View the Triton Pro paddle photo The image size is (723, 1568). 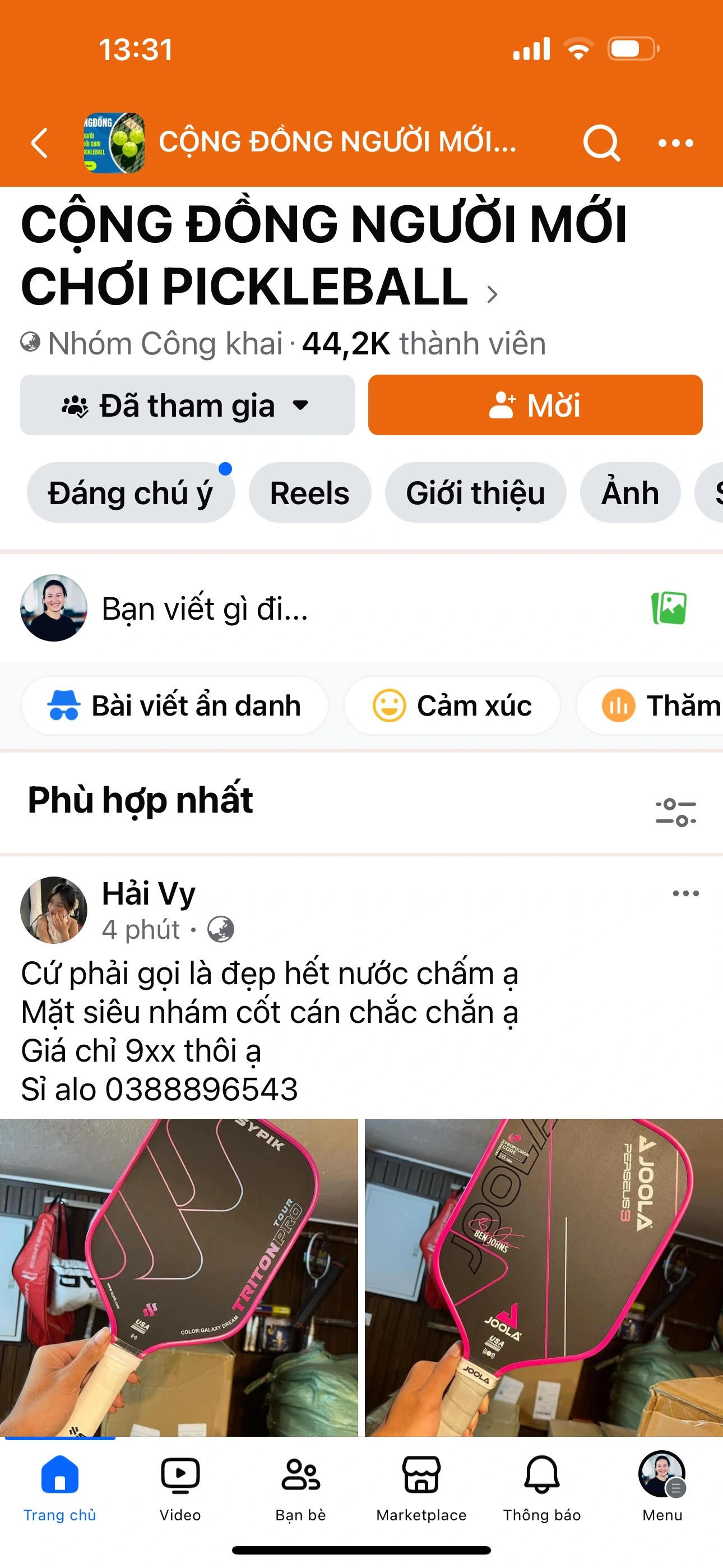click(x=179, y=1277)
